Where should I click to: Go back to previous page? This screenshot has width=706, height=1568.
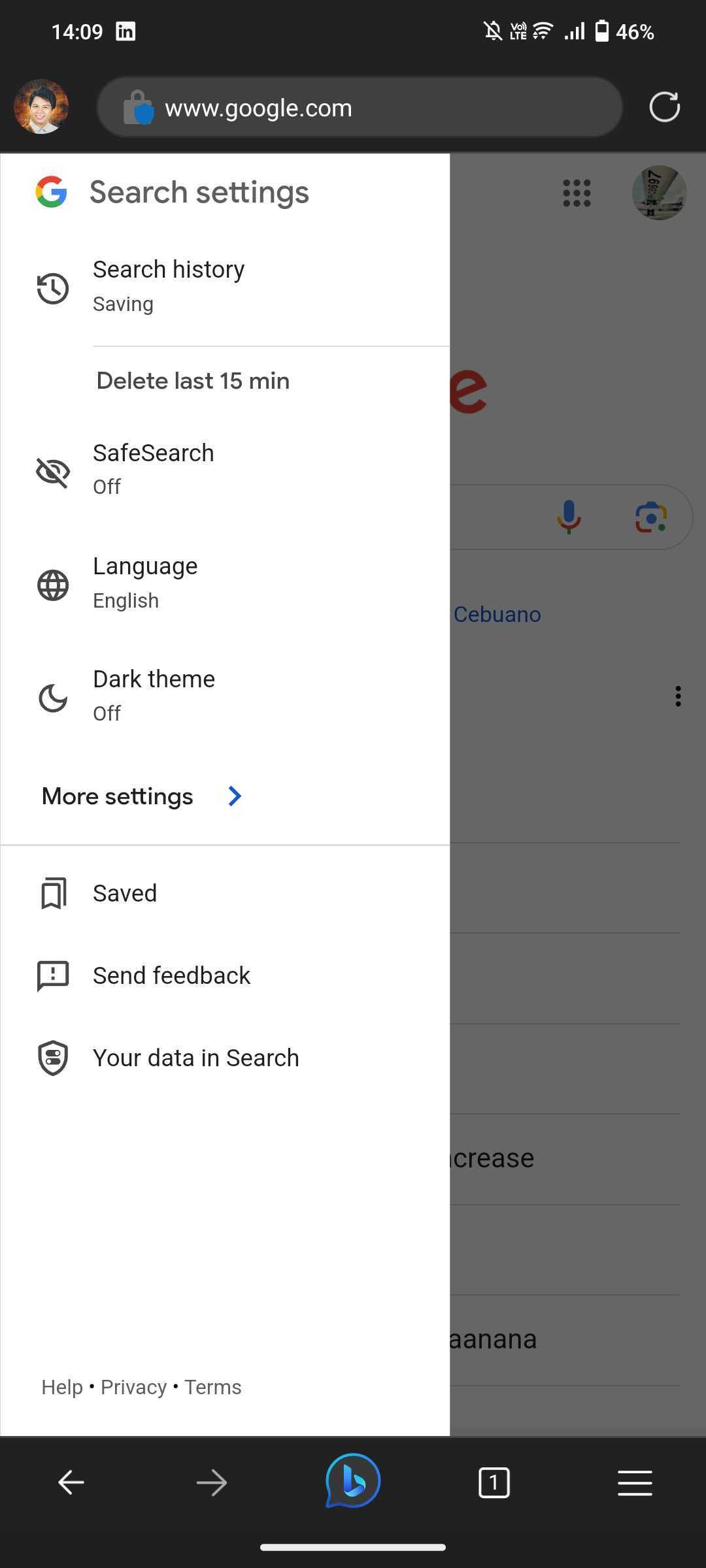tap(71, 1482)
